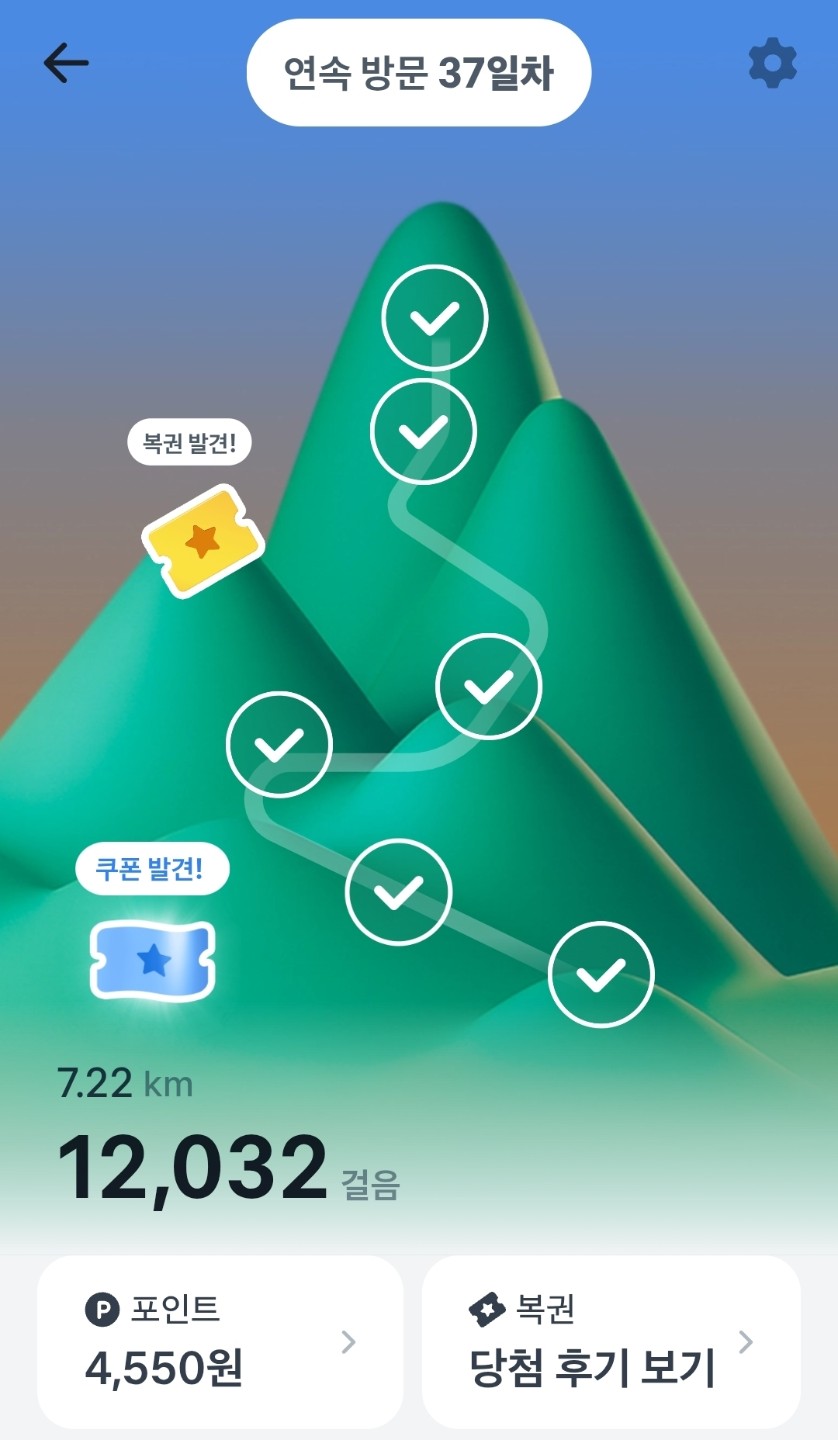View 복권 당첨 후기 보기 card
Viewport: 838px width, 1440px height.
click(611, 1341)
